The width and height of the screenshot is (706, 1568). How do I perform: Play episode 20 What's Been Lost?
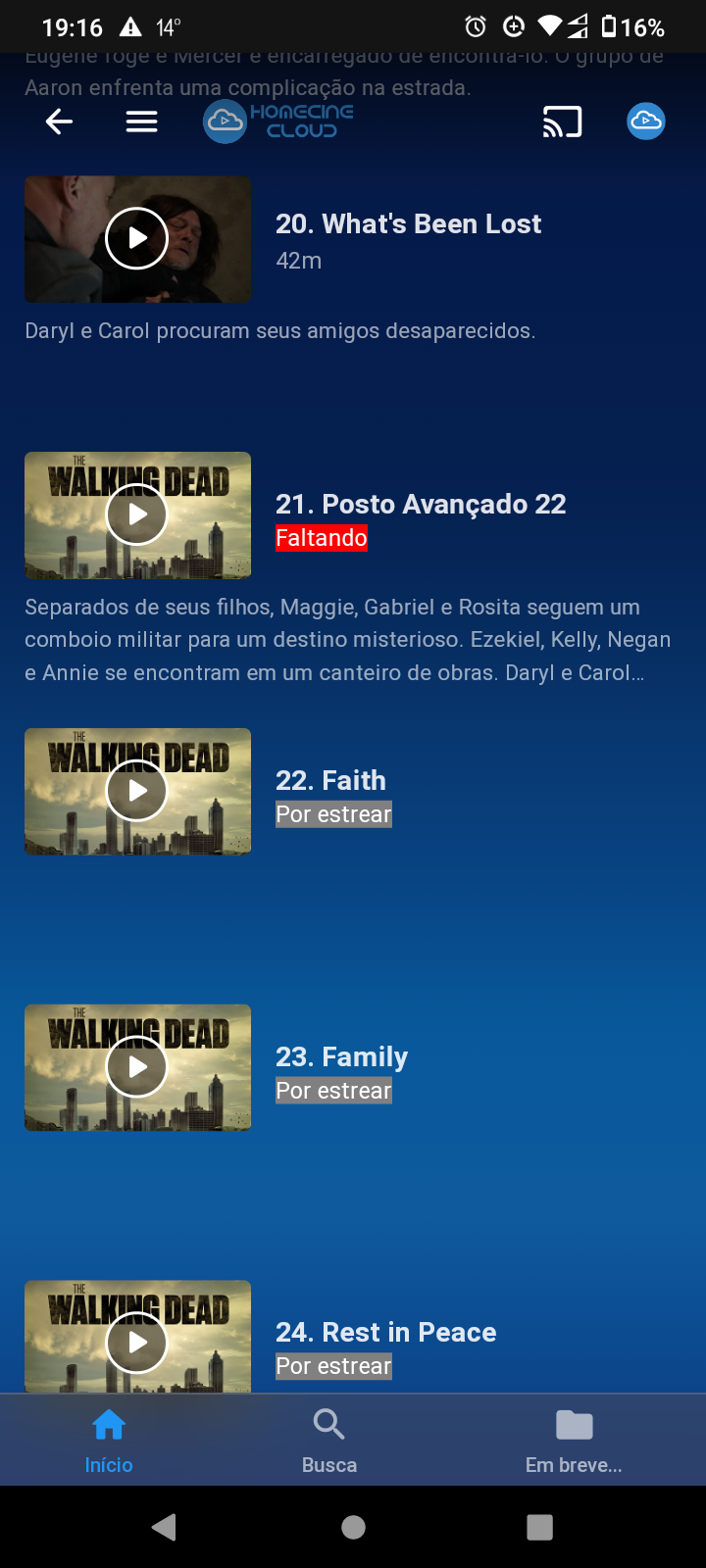[136, 238]
